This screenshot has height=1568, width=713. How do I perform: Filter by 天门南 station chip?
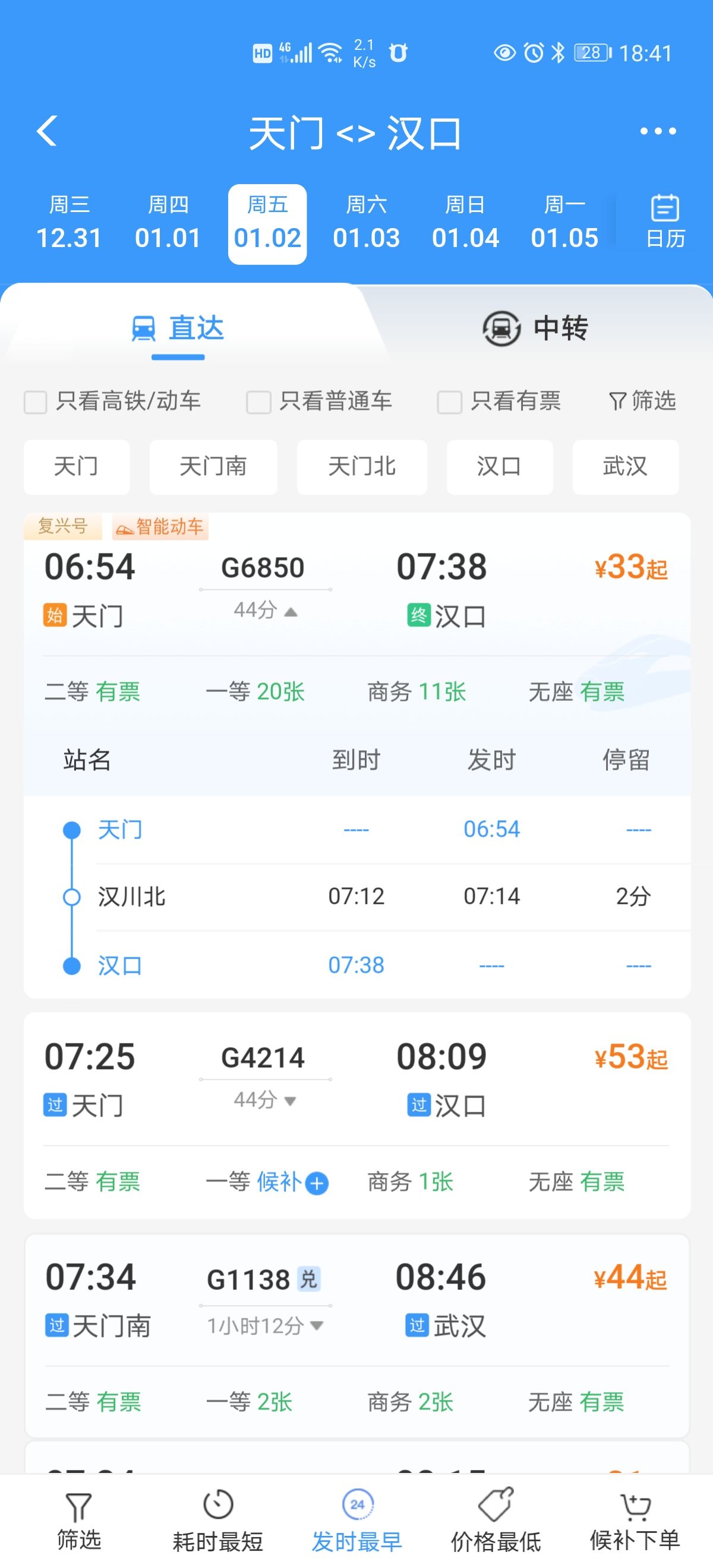213,467
